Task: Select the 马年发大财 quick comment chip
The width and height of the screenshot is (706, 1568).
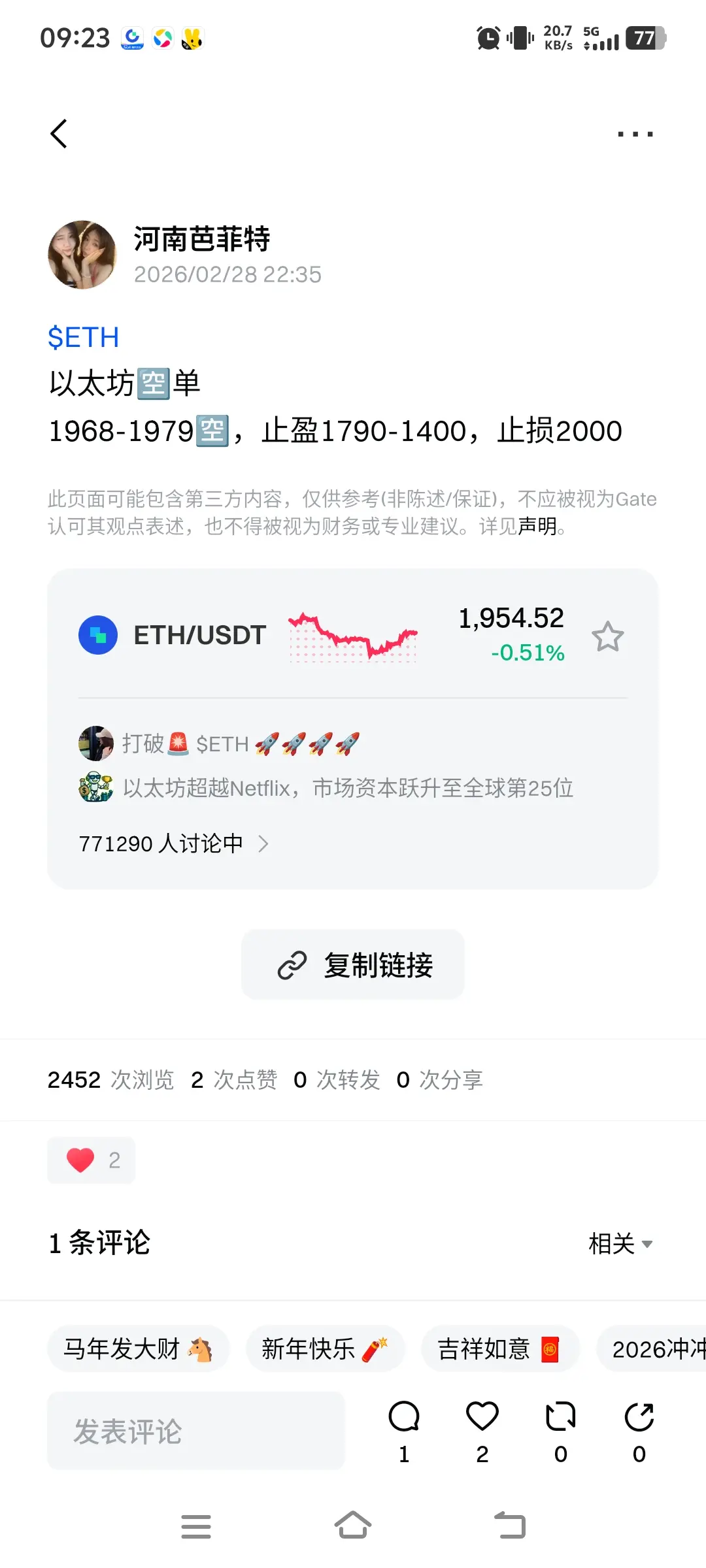Action: (138, 1349)
